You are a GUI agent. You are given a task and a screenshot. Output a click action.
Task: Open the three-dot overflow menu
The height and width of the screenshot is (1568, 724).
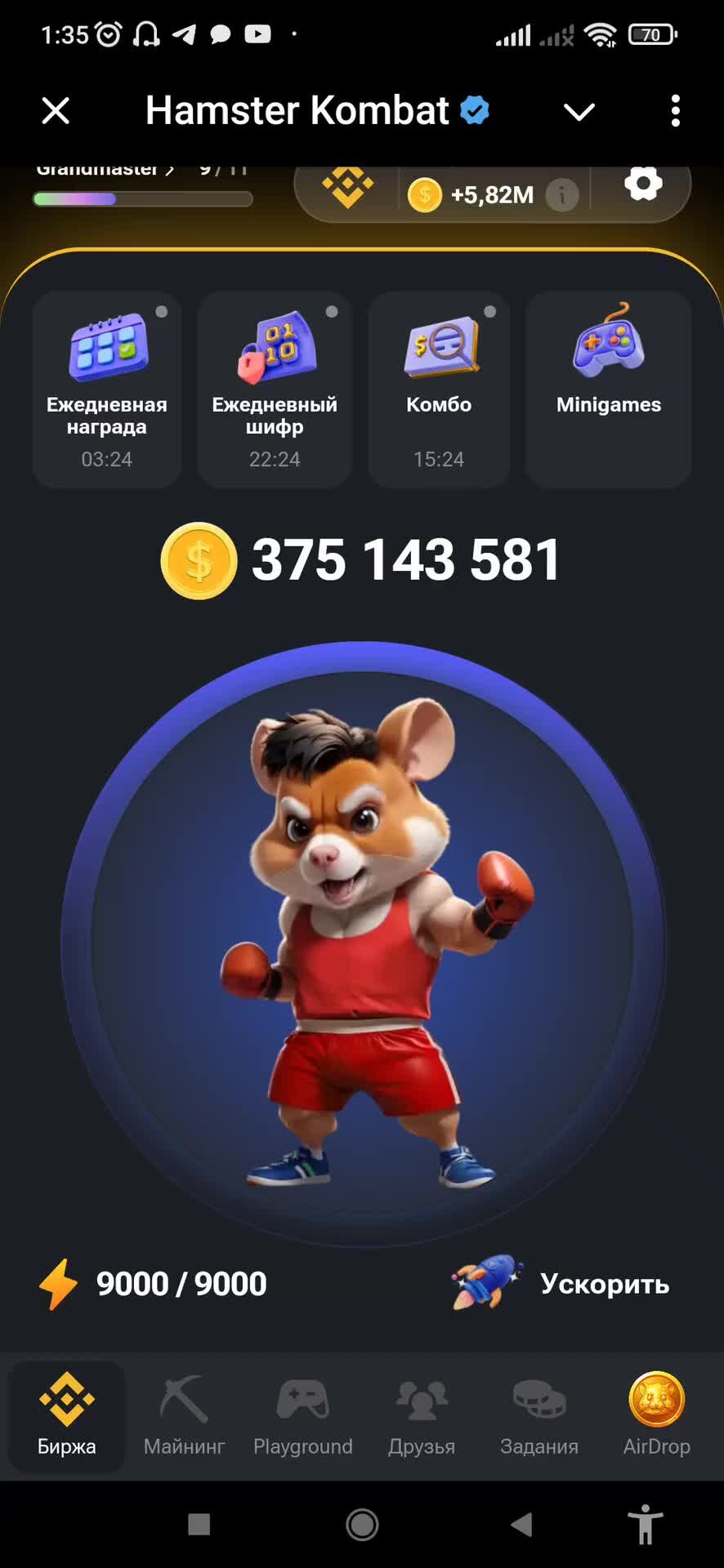(675, 110)
